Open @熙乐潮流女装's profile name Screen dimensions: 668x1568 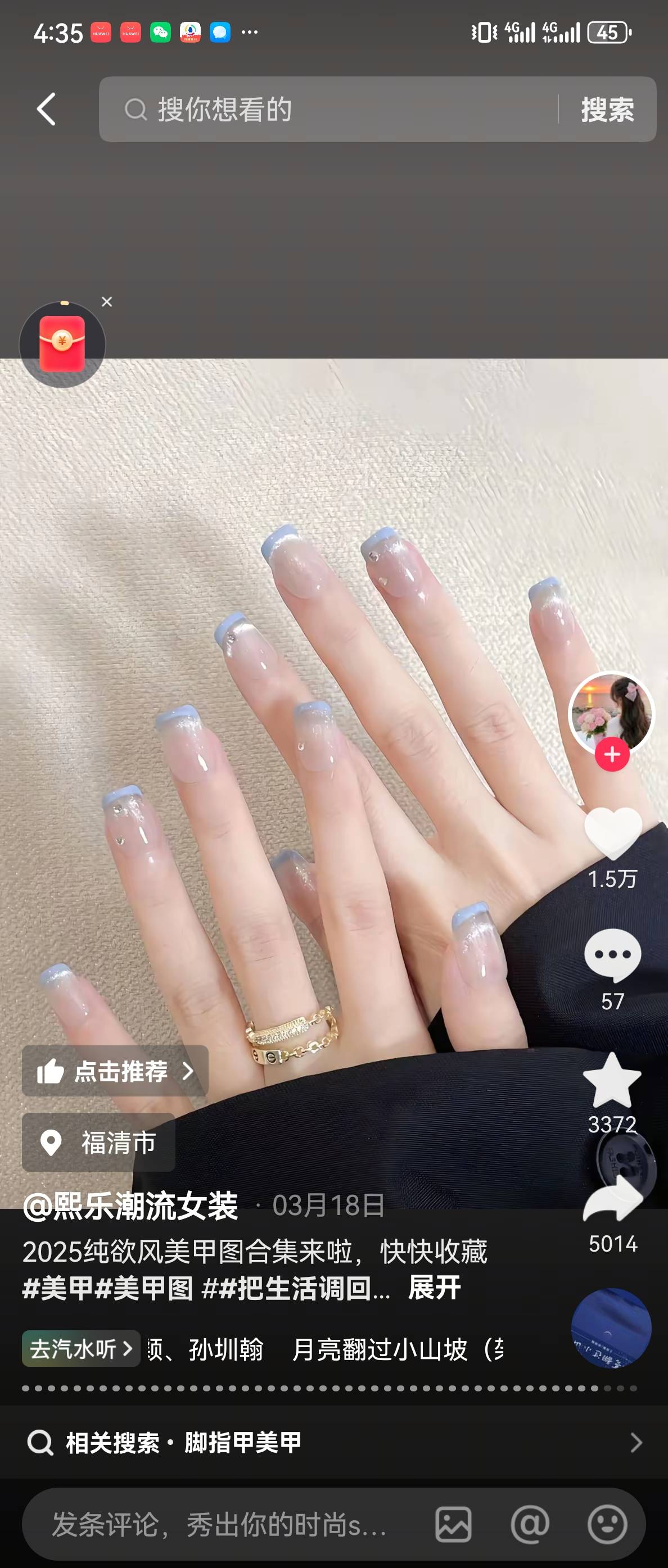(x=130, y=1205)
